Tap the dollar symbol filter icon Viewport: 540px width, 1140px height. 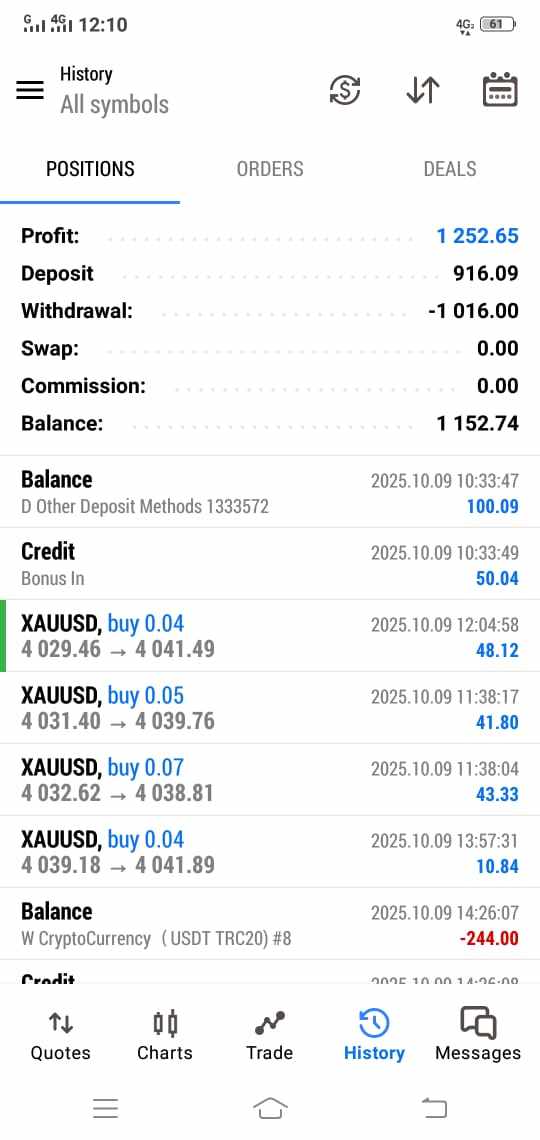(x=344, y=90)
